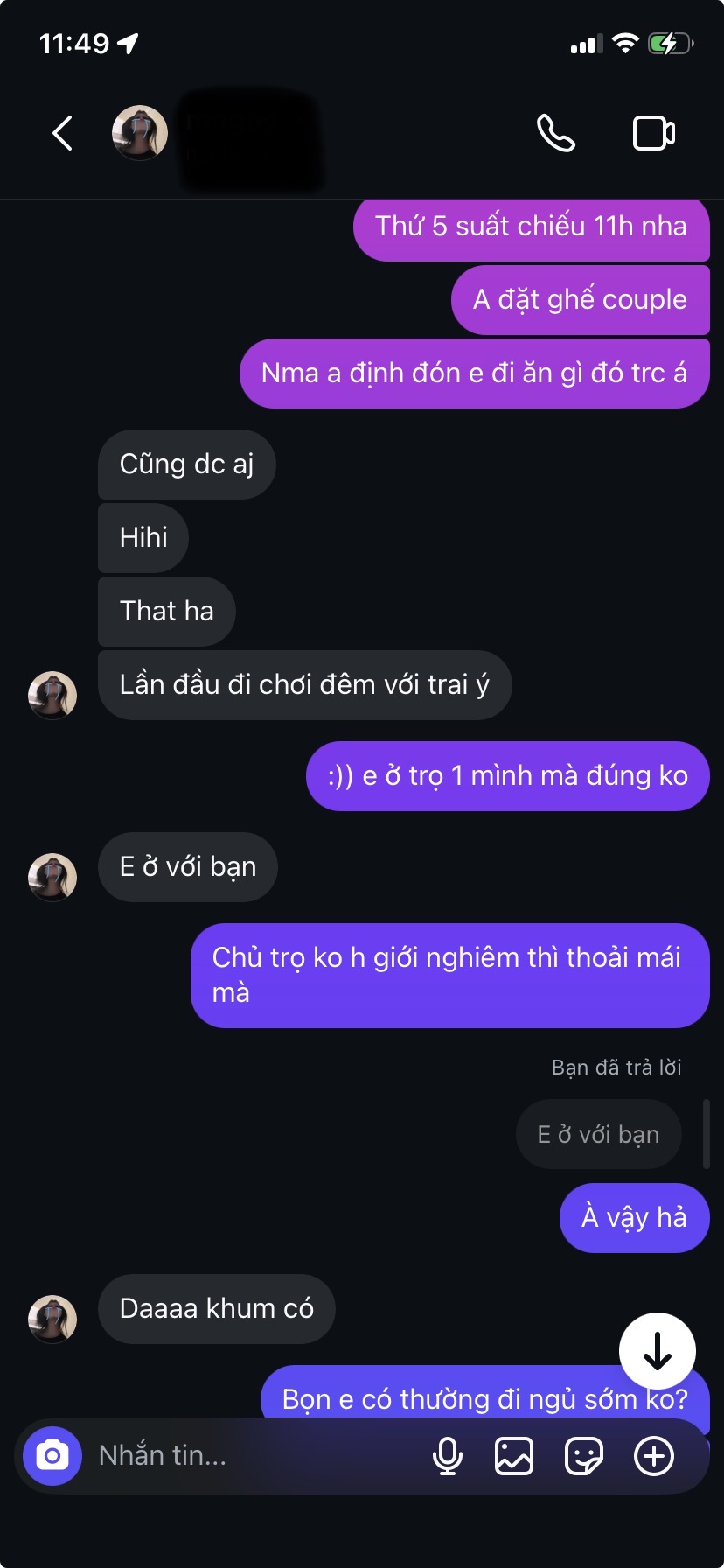Image resolution: width=724 pixels, height=1568 pixels.
Task: Attach a photo from gallery
Action: [x=514, y=1456]
